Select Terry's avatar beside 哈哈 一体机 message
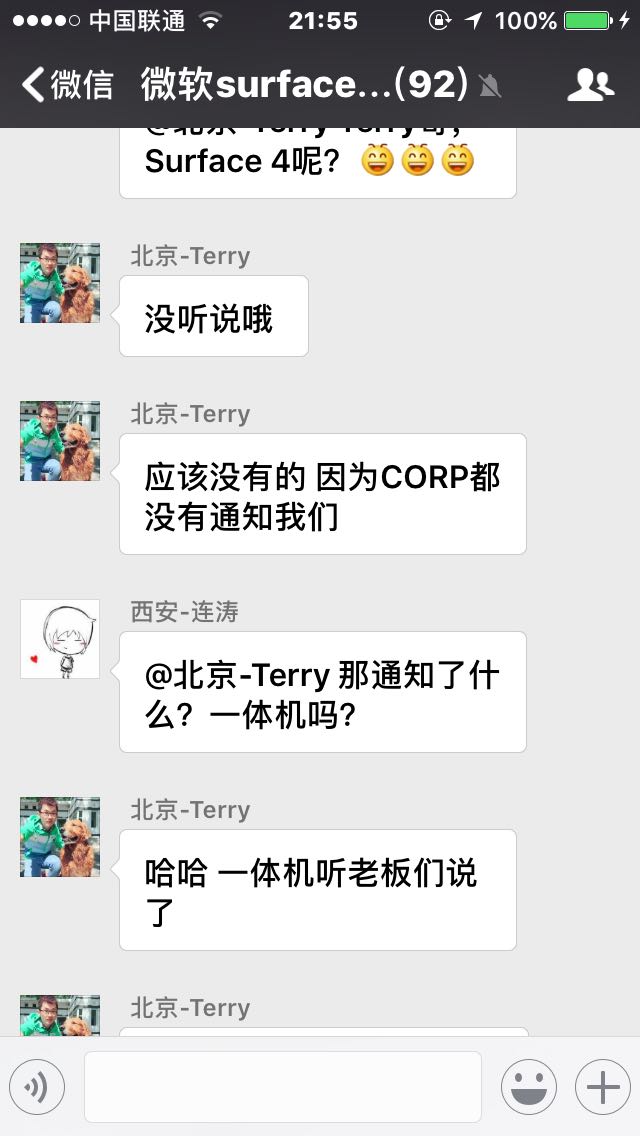The image size is (640, 1136). point(60,837)
